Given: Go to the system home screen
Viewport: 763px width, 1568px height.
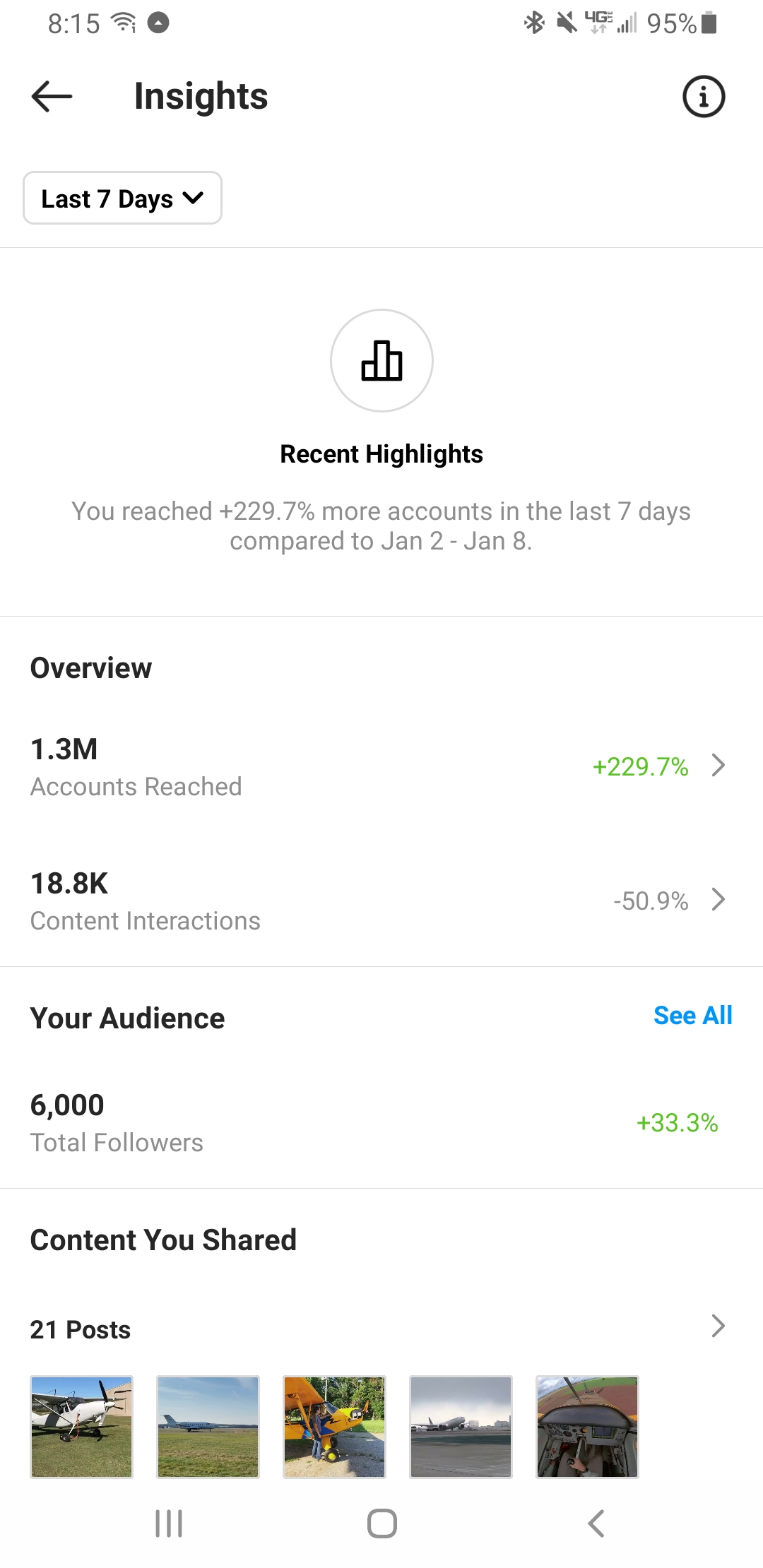Looking at the screenshot, I should click(x=382, y=1524).
